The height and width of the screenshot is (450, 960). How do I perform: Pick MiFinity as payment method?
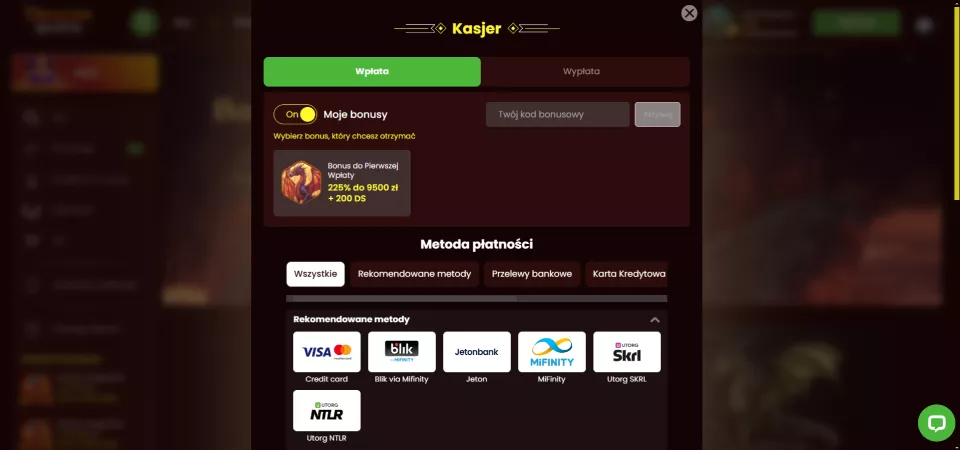(x=552, y=352)
